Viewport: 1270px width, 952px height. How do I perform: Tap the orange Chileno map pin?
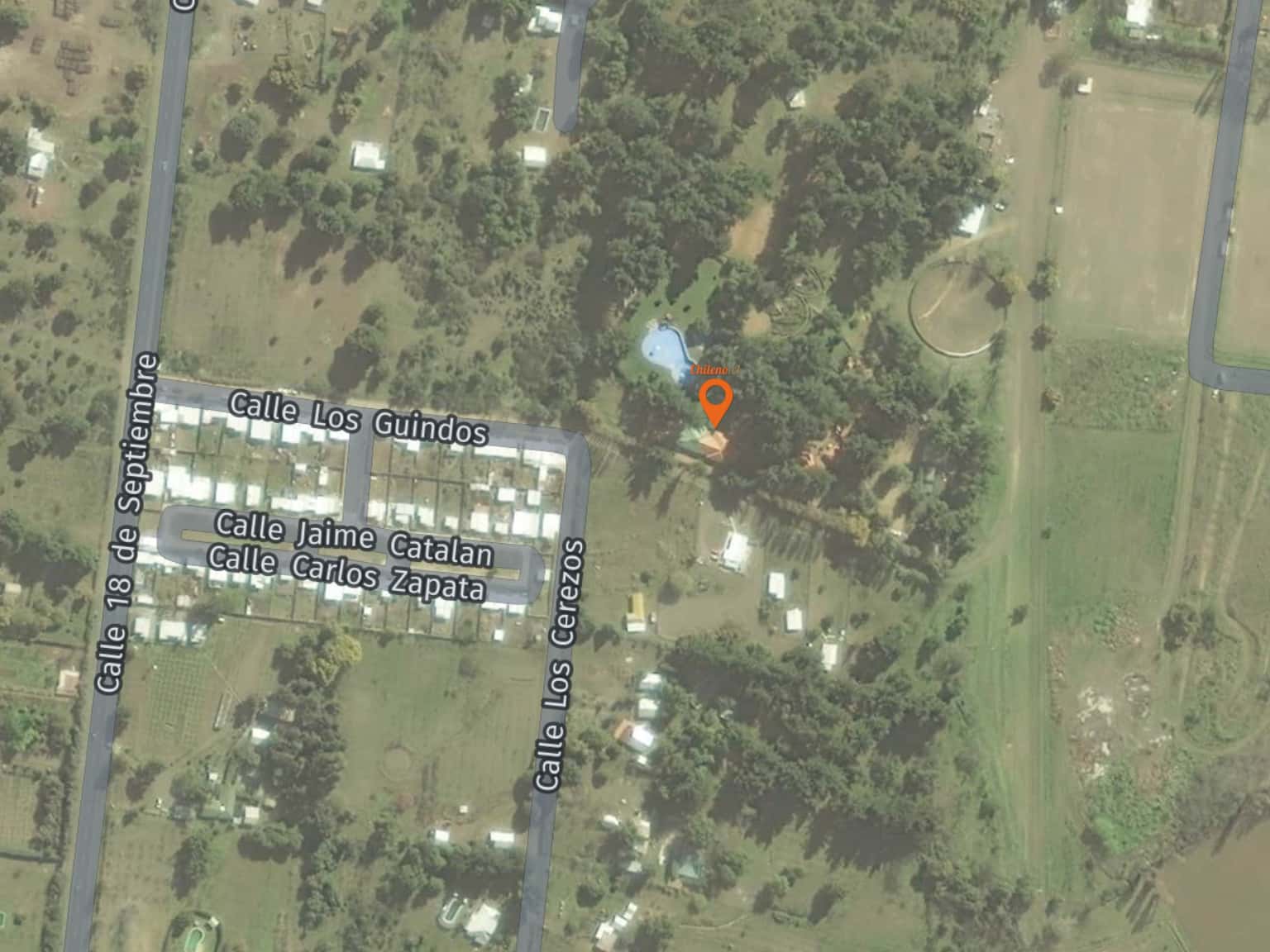714,401
